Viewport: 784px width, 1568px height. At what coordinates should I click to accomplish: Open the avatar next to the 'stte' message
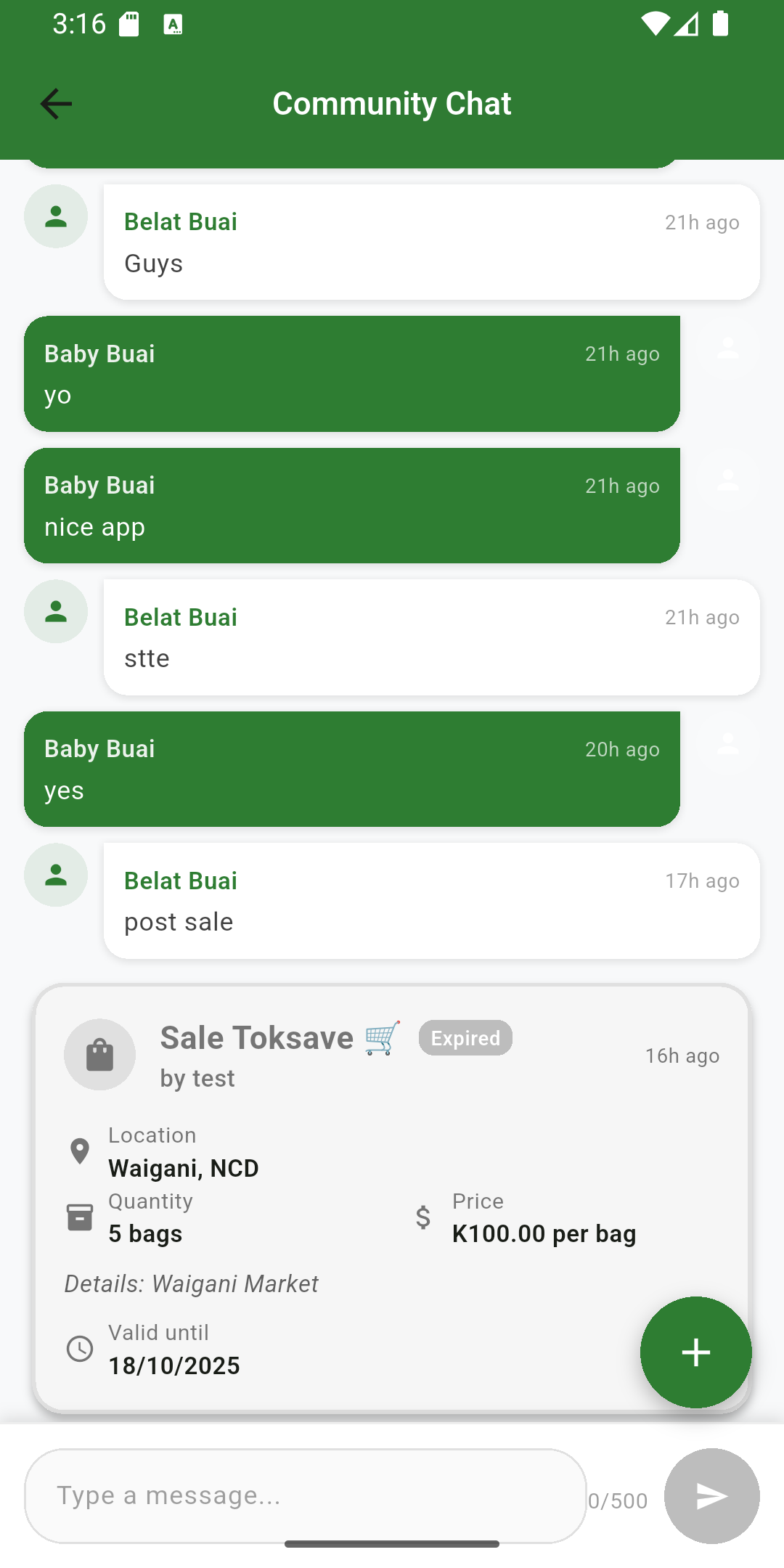point(55,611)
